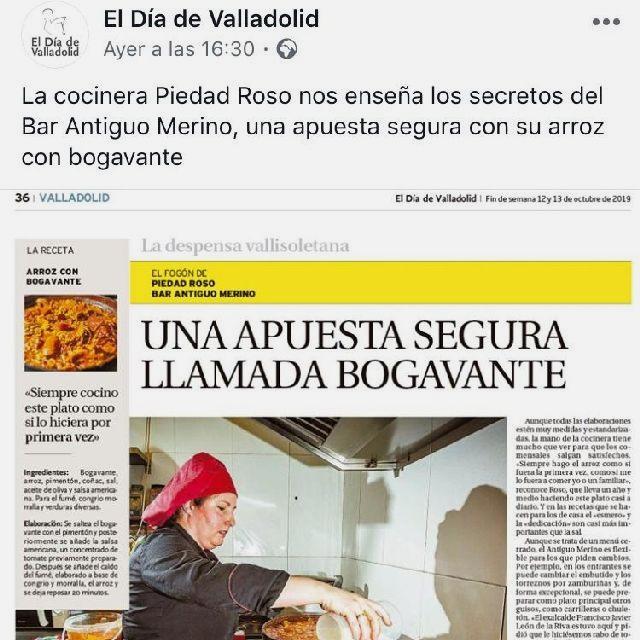Open El Día de Valladolid profile picture
Screen dimensions: 640x640
[54, 34]
